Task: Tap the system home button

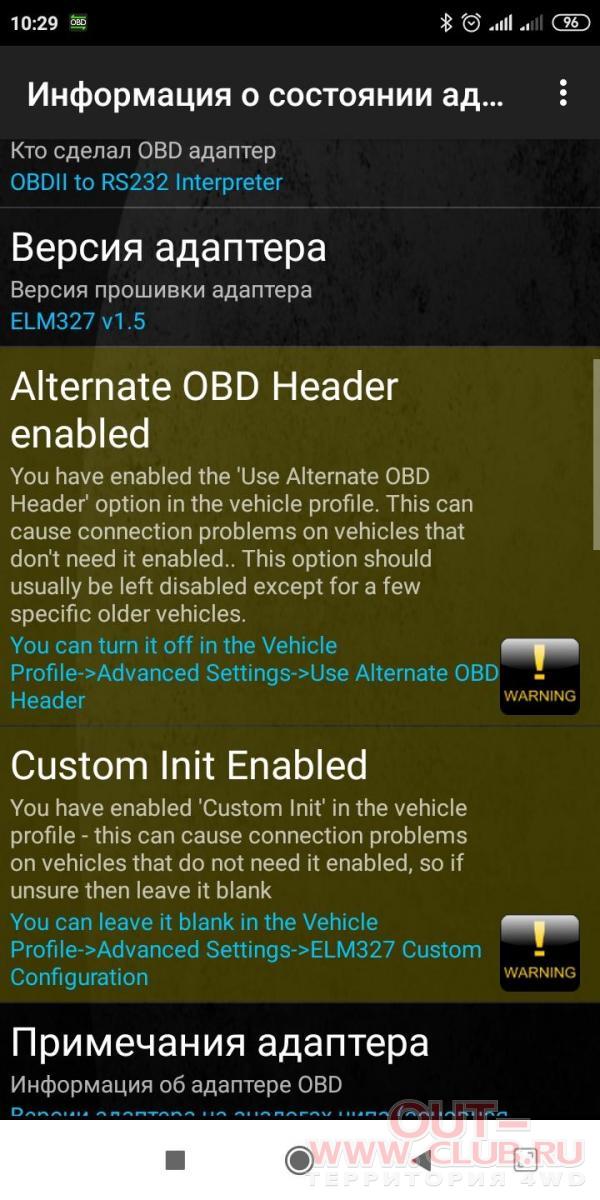Action: click(x=299, y=1160)
